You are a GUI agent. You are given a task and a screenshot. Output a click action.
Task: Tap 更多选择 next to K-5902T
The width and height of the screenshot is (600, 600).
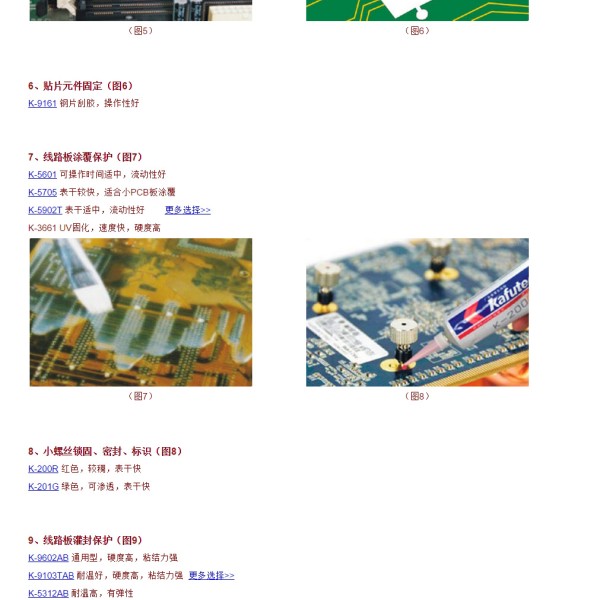pyautogui.click(x=187, y=210)
